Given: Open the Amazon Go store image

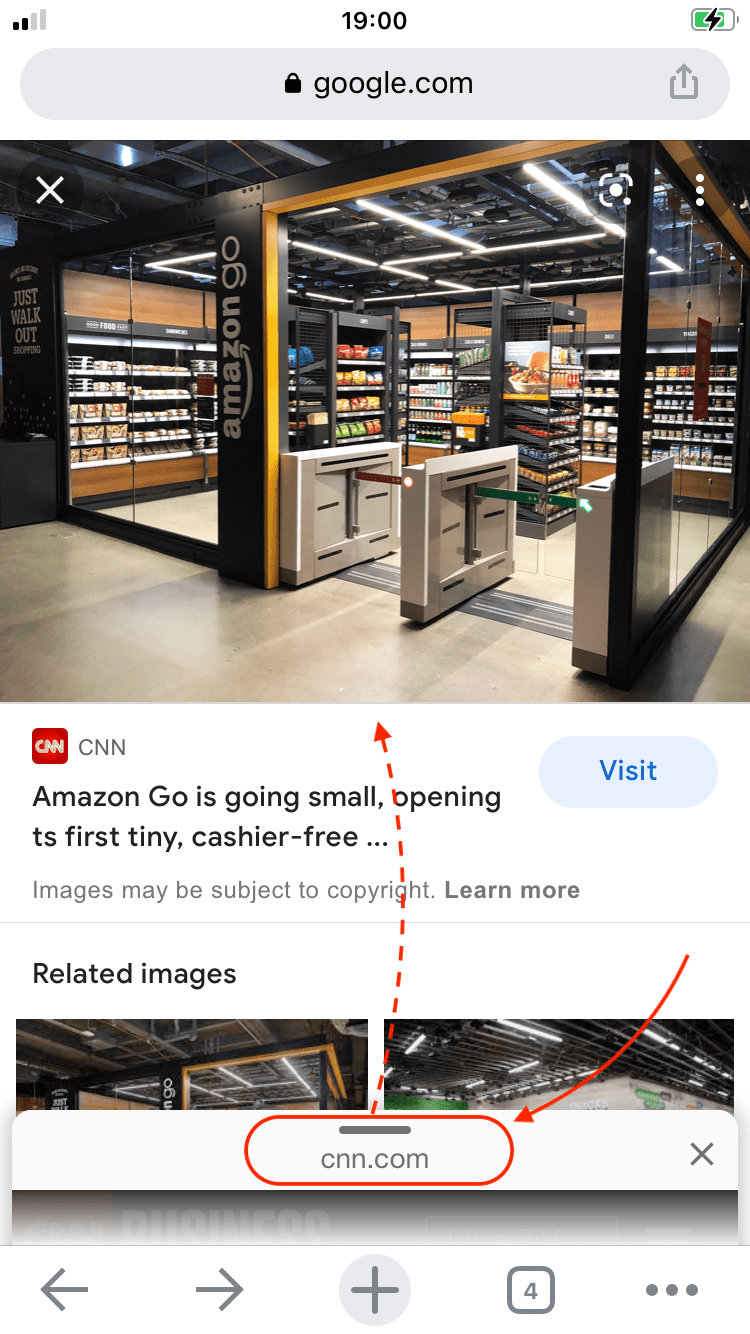Looking at the screenshot, I should [x=375, y=421].
